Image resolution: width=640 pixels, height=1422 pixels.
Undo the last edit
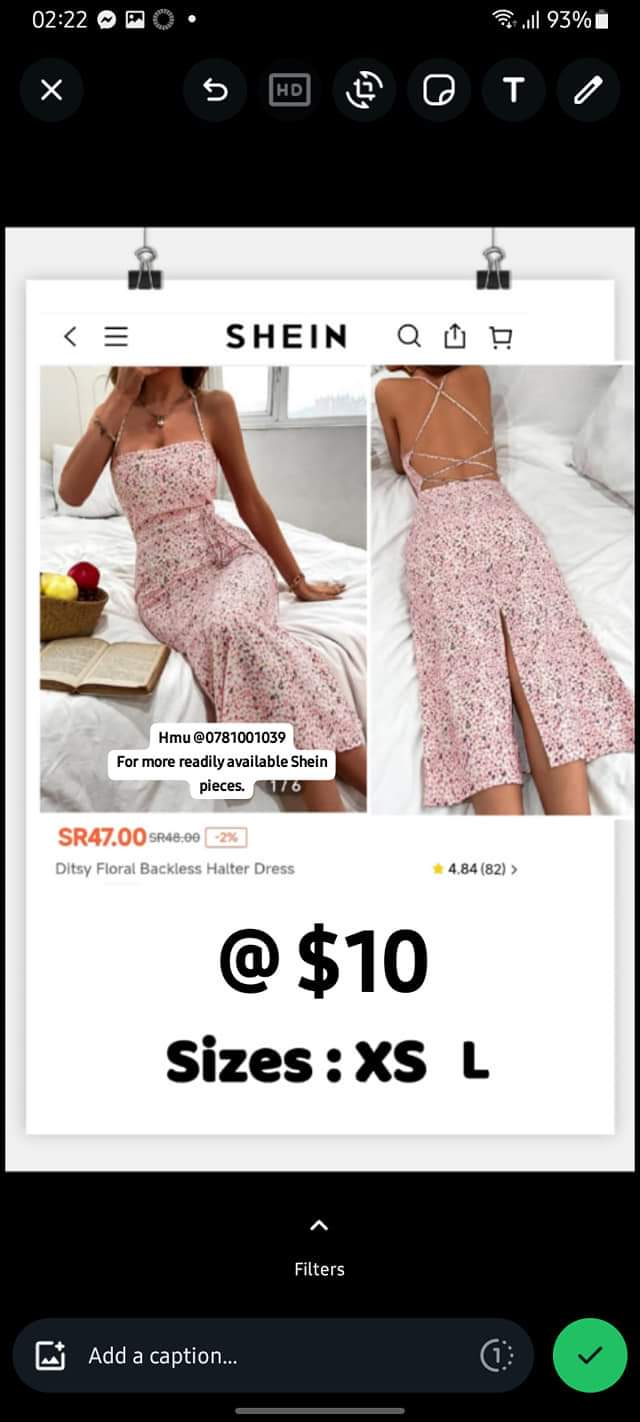[x=214, y=90]
